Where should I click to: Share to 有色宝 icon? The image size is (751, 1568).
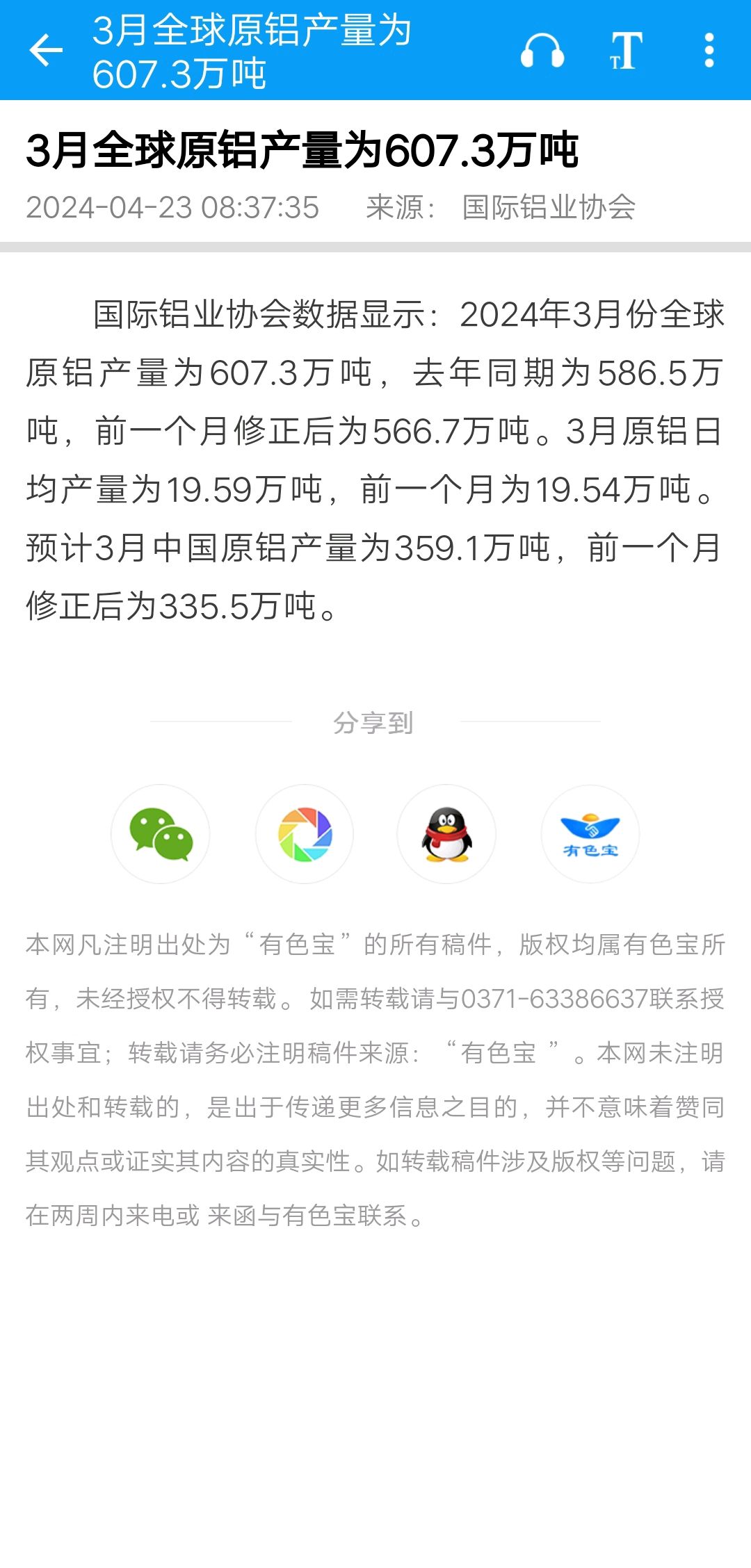(x=590, y=834)
